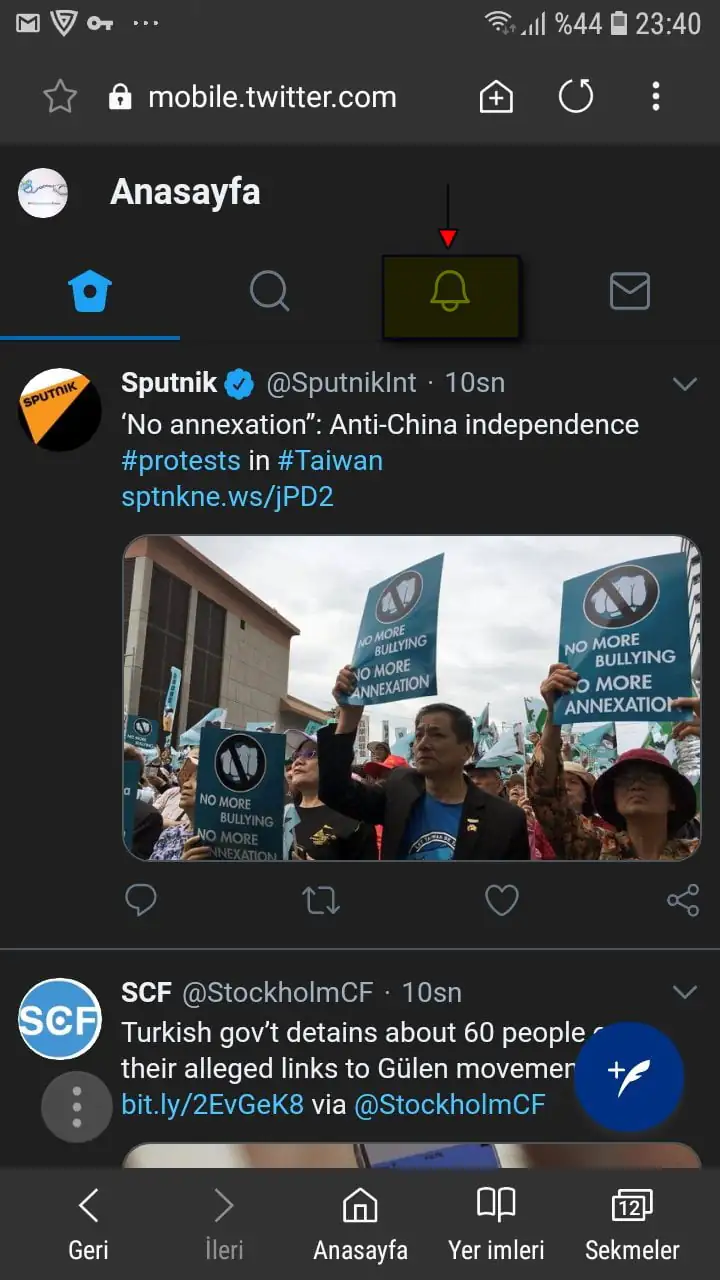Open the notifications bell tab

(x=450, y=294)
